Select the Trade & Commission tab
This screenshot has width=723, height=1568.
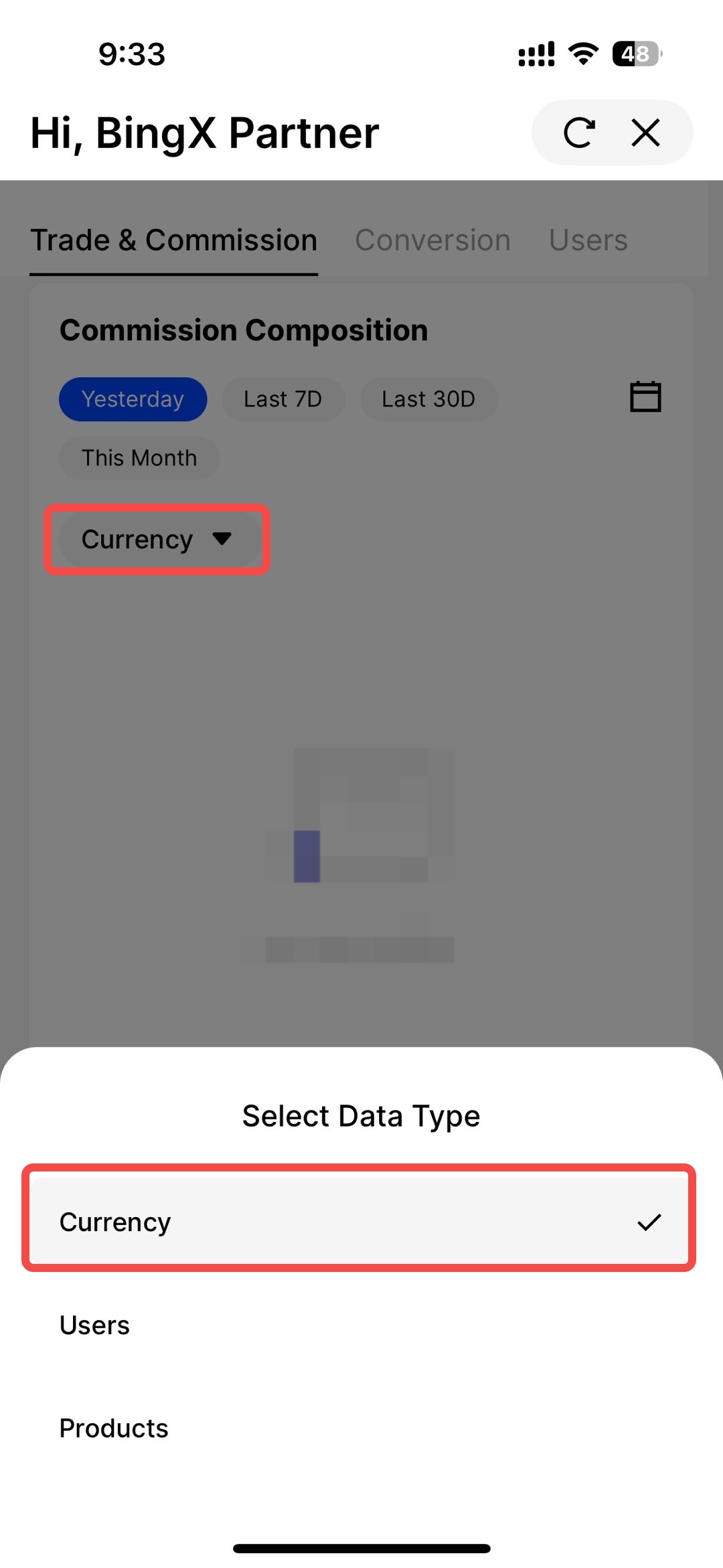173,240
